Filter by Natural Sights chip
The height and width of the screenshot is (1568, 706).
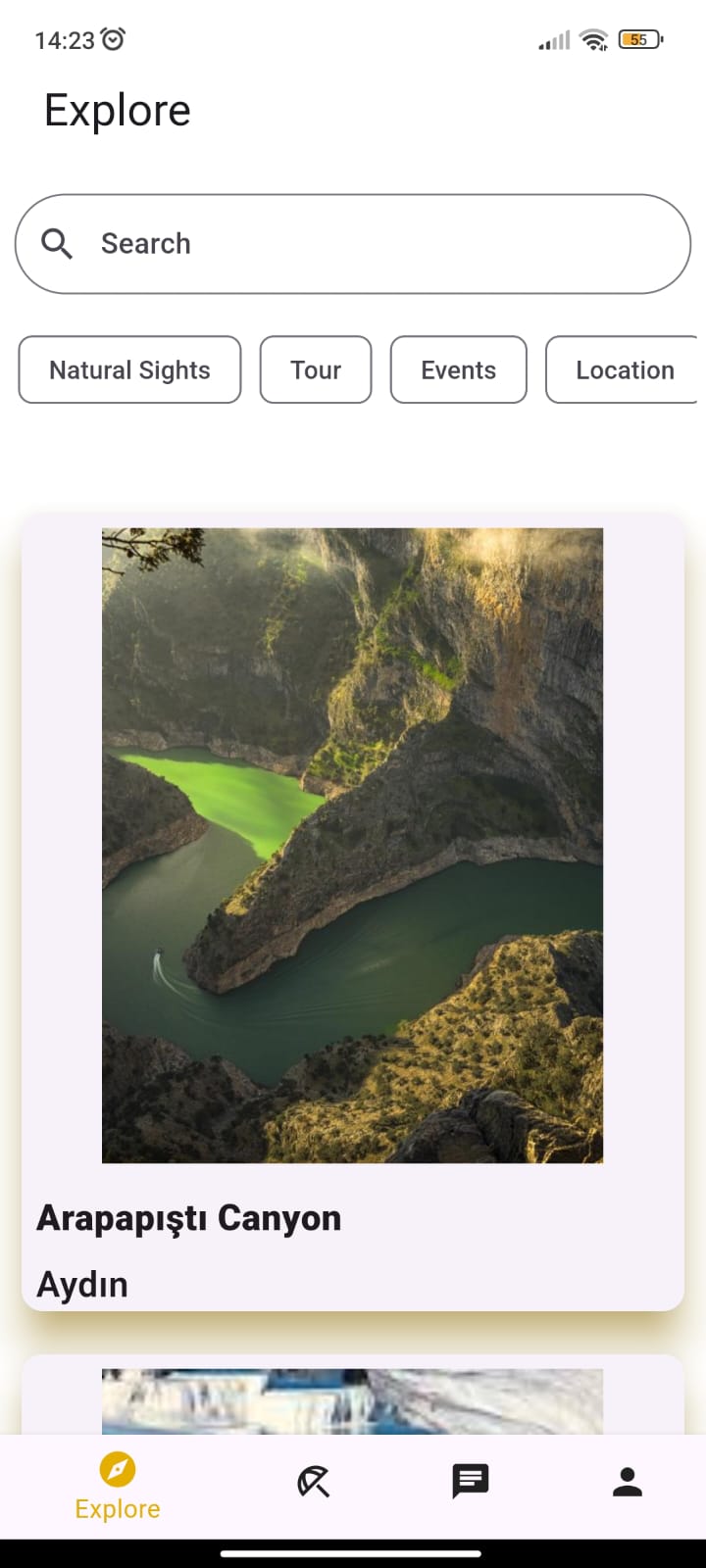129,369
